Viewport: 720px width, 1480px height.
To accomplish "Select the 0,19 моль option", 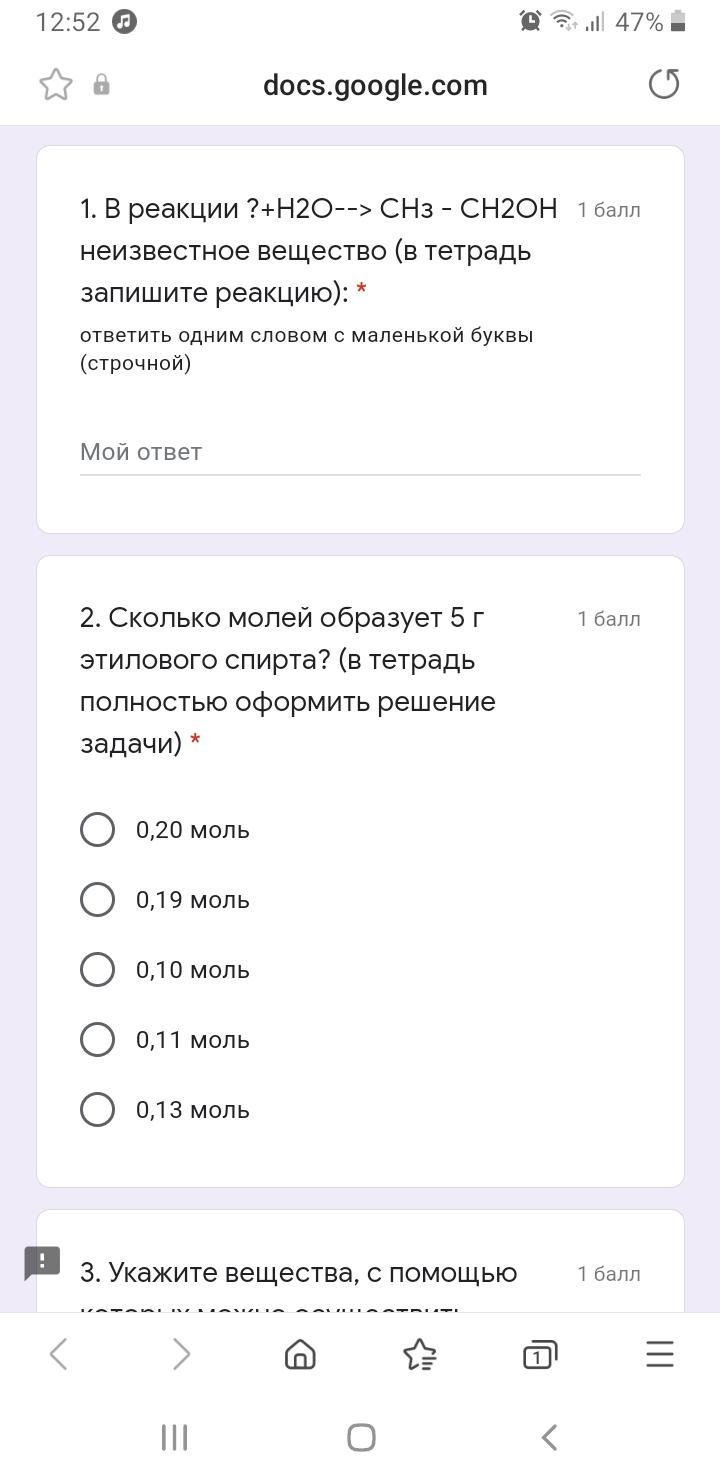I will (x=97, y=899).
